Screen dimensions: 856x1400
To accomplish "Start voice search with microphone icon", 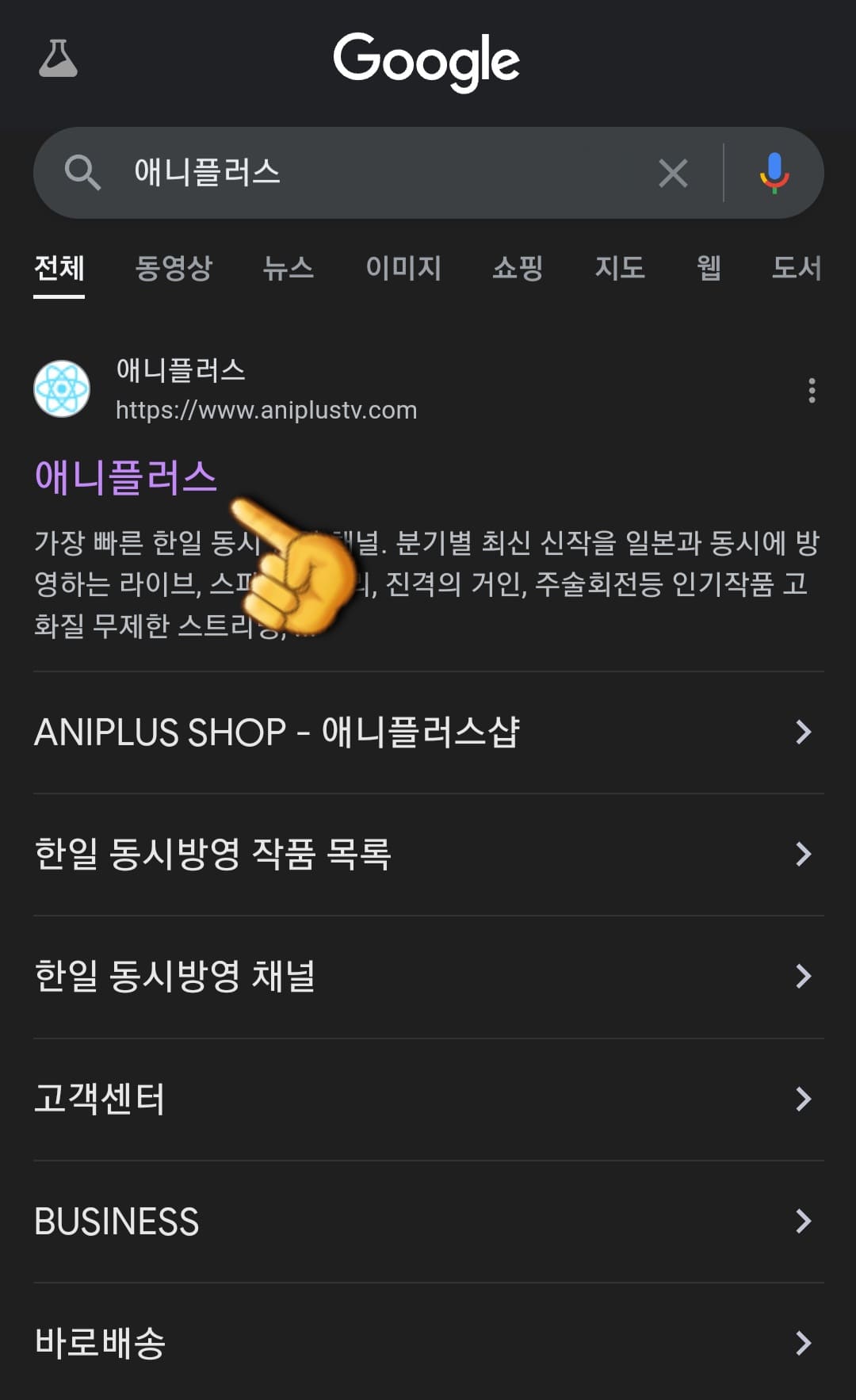I will pyautogui.click(x=774, y=173).
